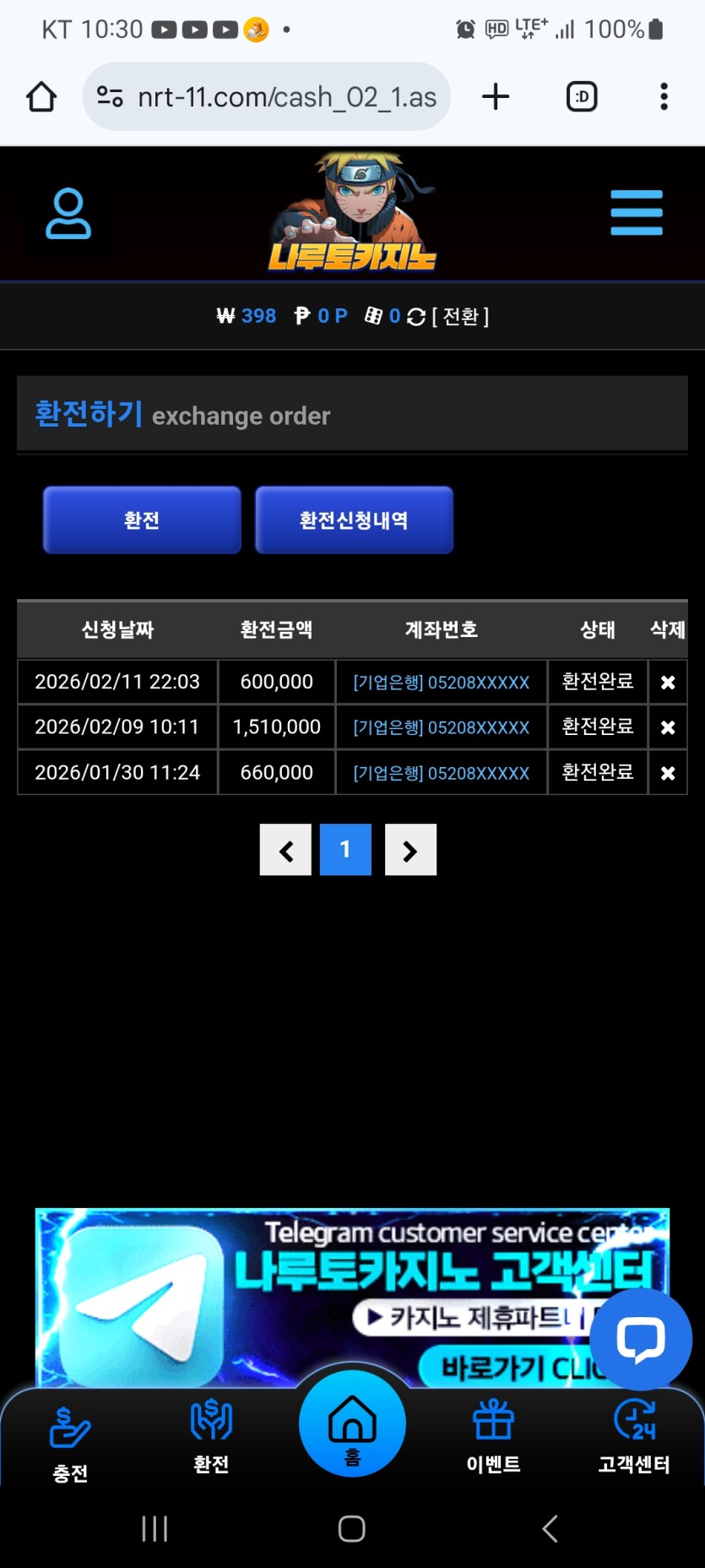The height and width of the screenshot is (1568, 705).
Task: Select the 환전 button
Action: click(142, 520)
